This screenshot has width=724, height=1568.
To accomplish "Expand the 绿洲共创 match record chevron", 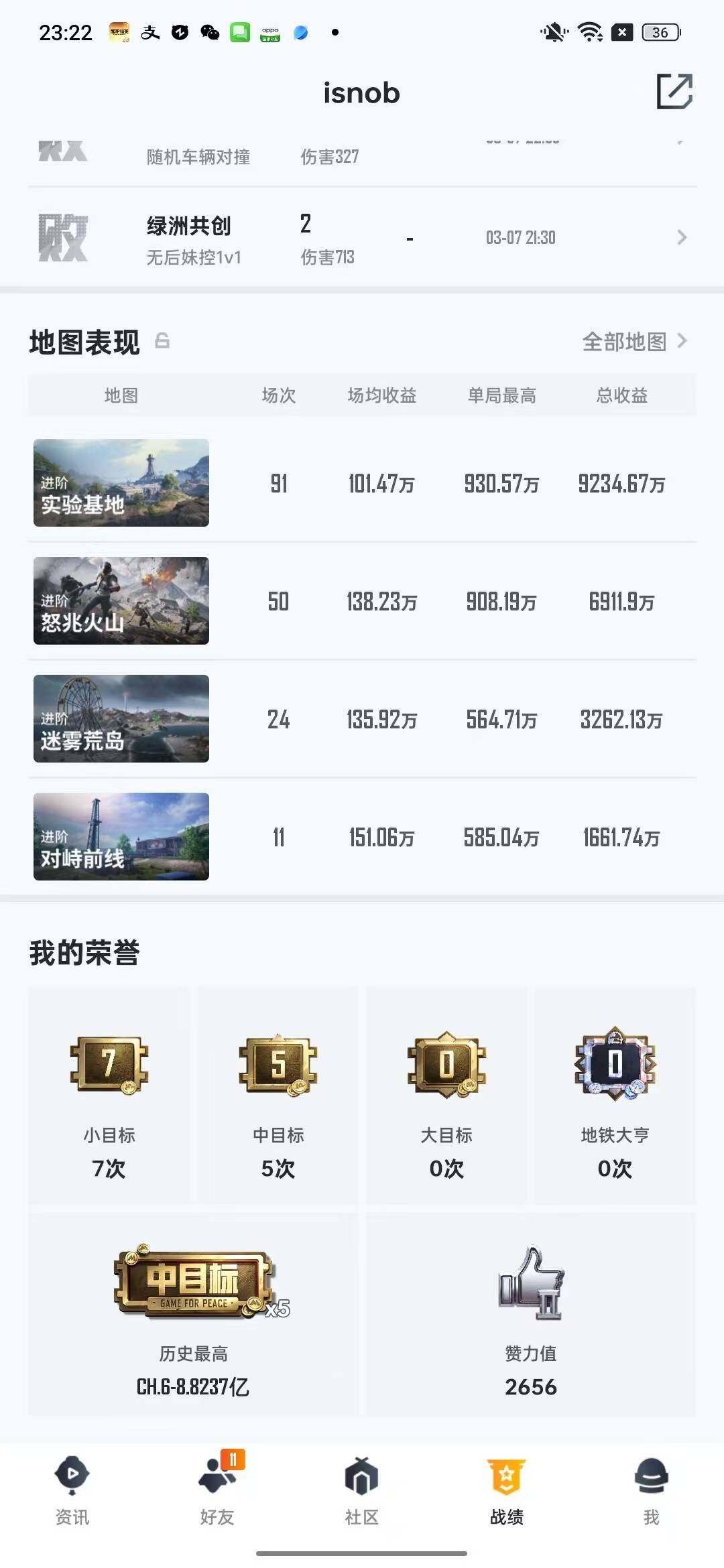I will (682, 238).
